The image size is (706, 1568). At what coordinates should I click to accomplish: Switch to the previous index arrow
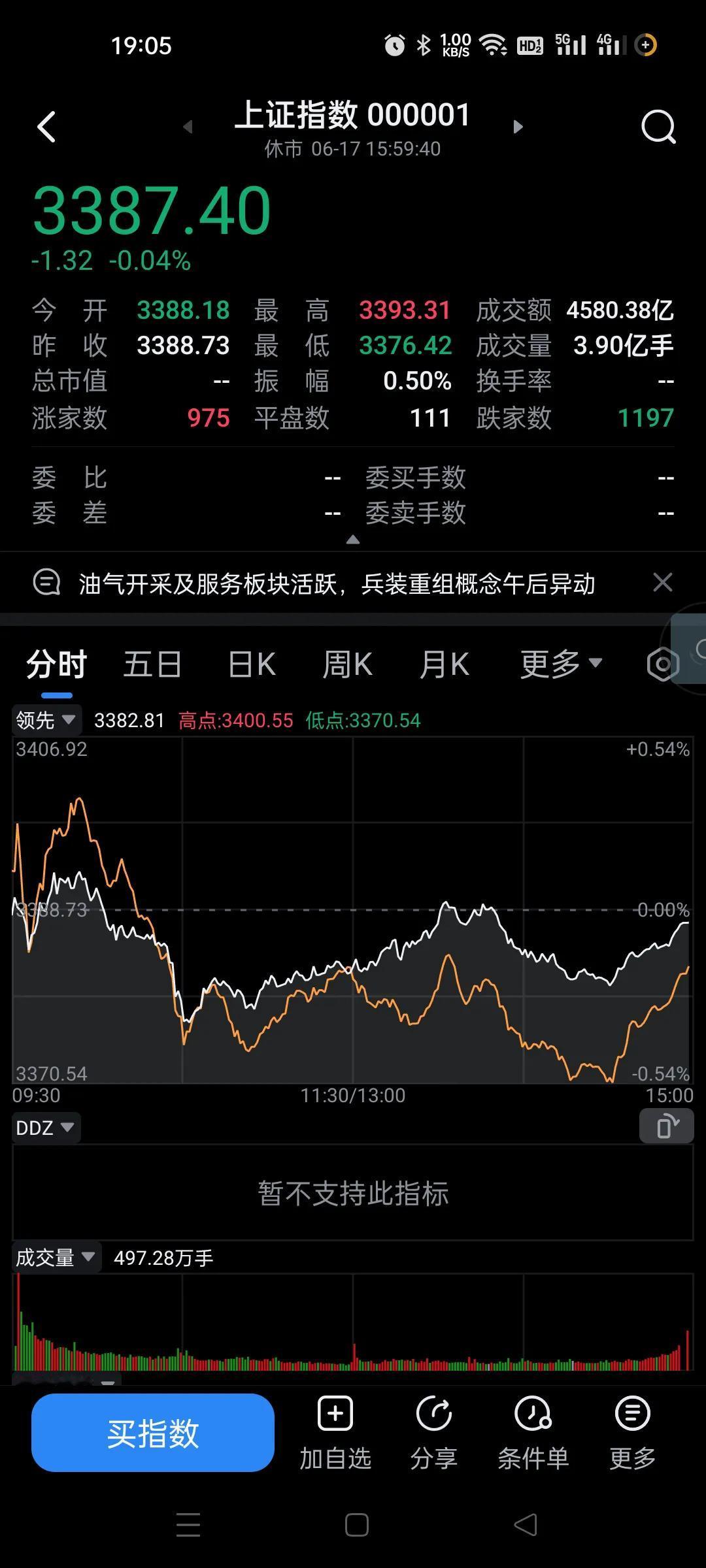(188, 127)
